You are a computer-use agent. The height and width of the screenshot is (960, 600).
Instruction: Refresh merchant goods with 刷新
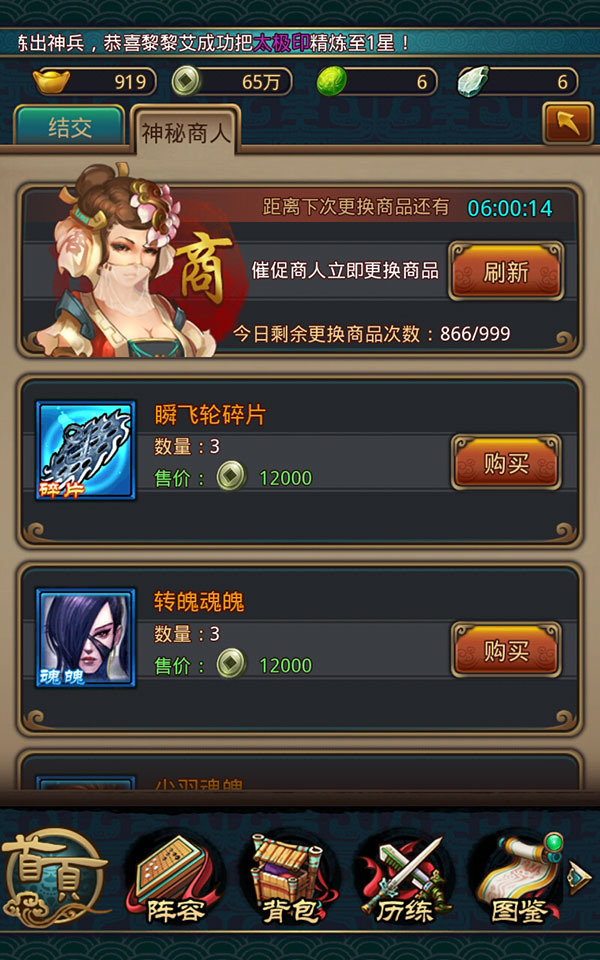[506, 272]
